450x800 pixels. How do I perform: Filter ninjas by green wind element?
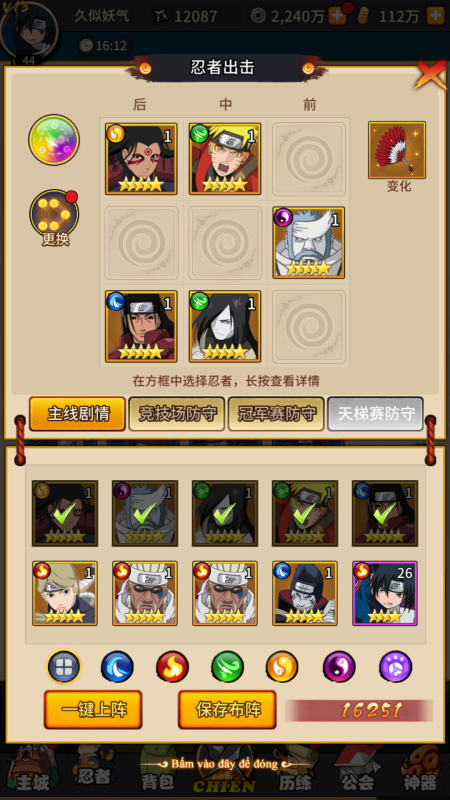pos(228,666)
